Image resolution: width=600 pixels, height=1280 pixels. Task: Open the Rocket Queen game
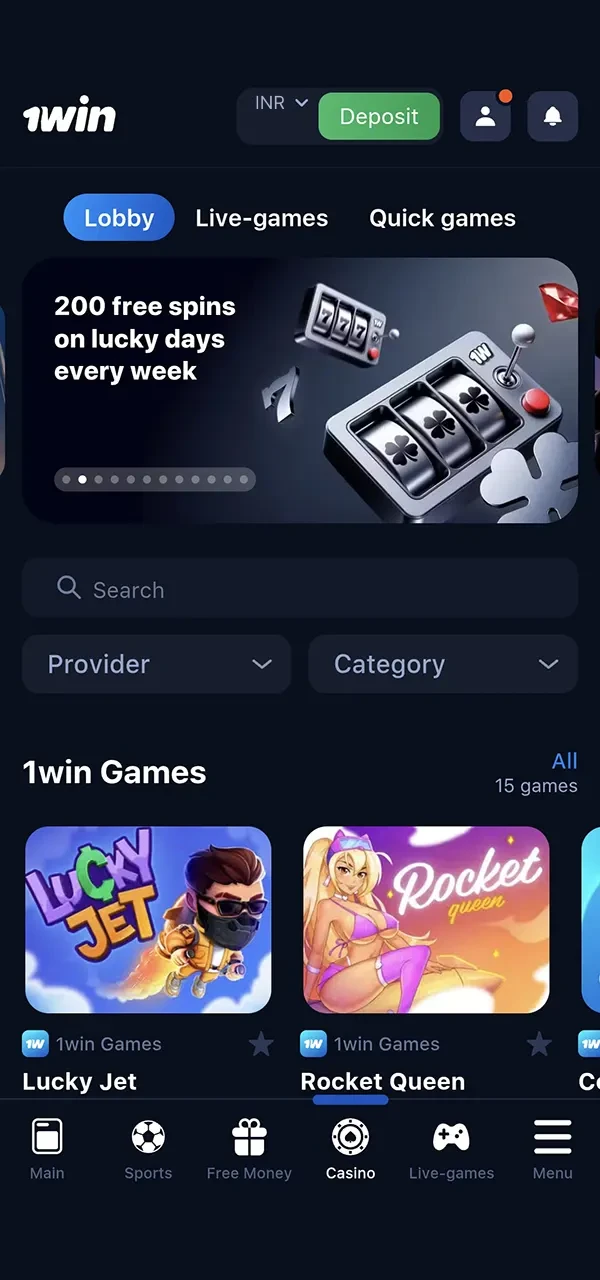[426, 920]
